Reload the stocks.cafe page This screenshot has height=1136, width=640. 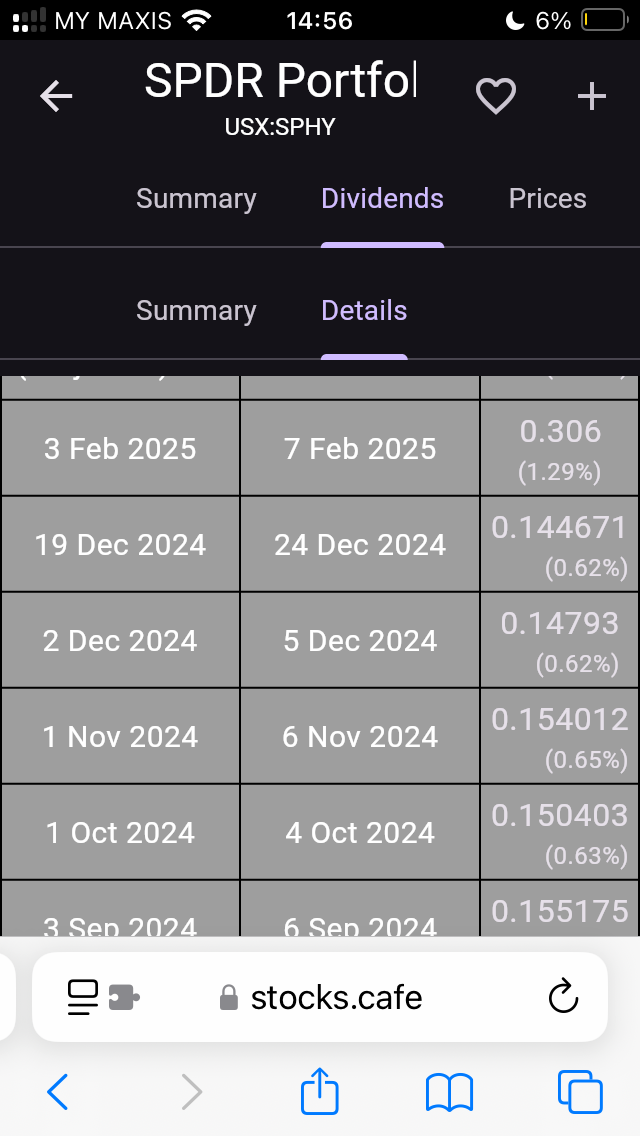point(563,997)
